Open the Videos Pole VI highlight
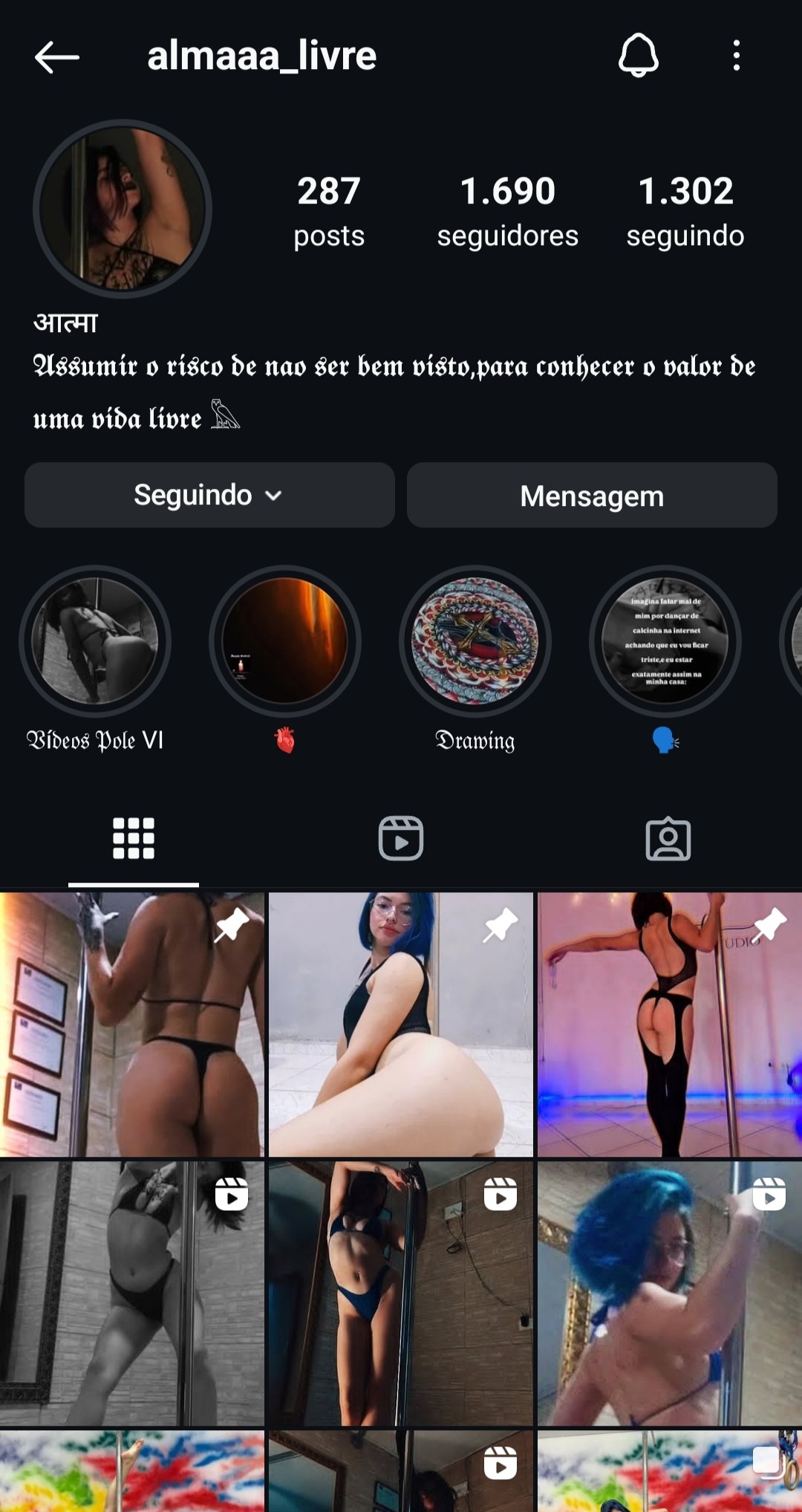This screenshot has height=1512, width=802. tap(95, 641)
